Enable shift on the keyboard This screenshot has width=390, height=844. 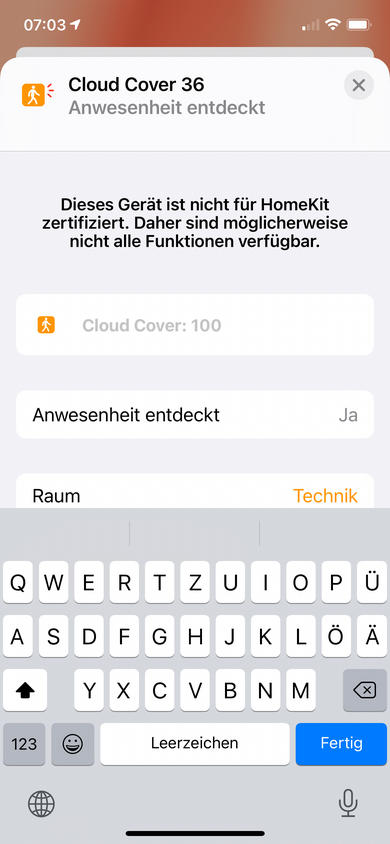(25, 690)
